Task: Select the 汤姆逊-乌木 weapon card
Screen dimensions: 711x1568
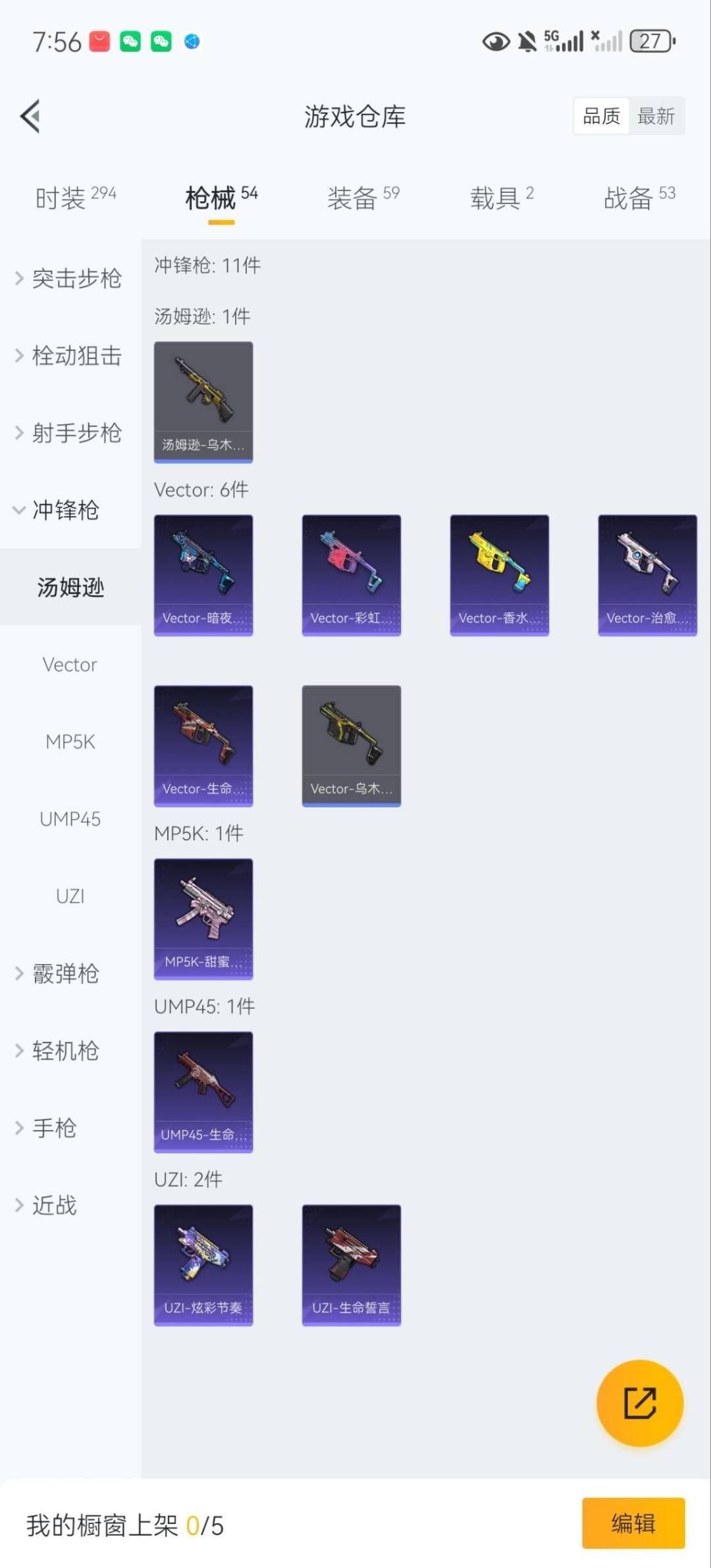Action: pyautogui.click(x=203, y=402)
